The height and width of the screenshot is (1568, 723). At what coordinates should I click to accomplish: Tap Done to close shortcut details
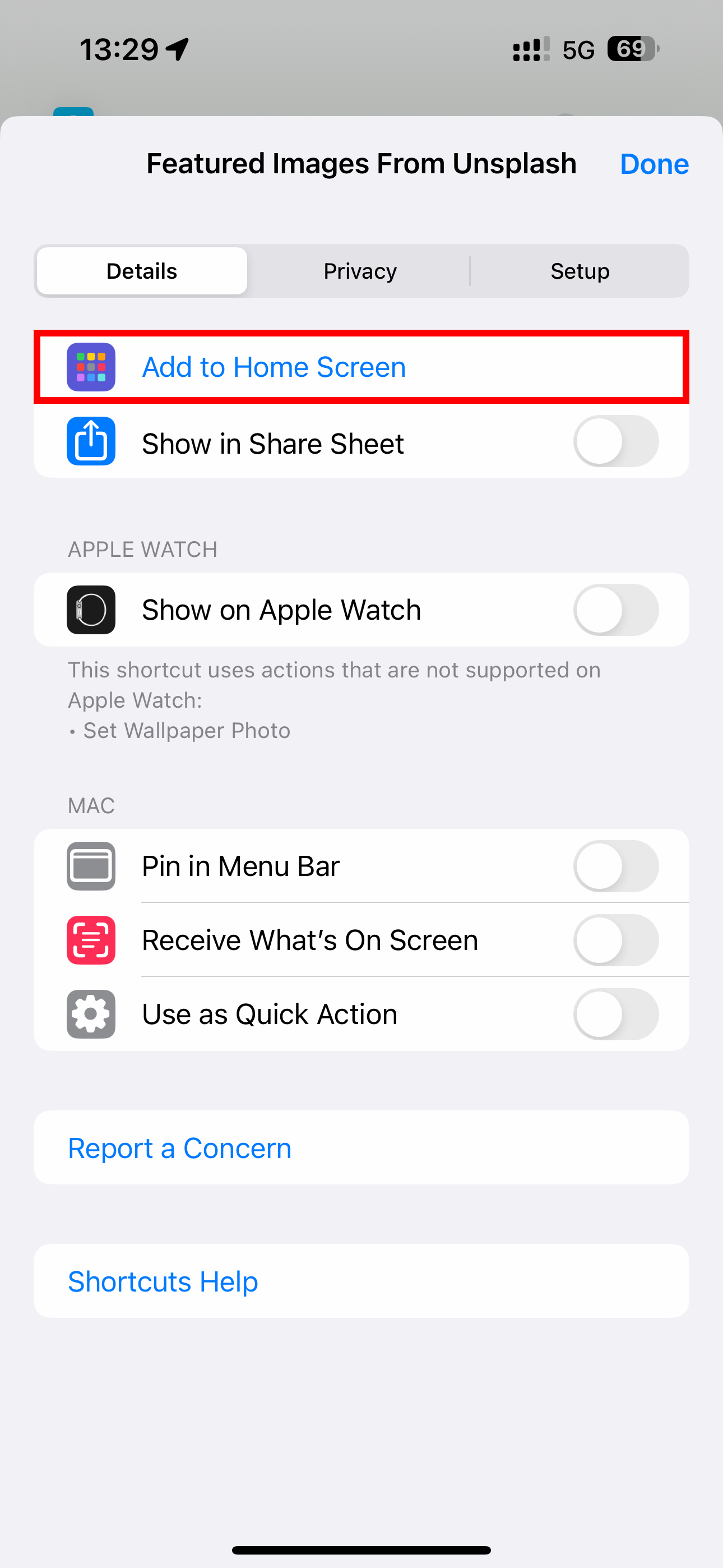(654, 164)
